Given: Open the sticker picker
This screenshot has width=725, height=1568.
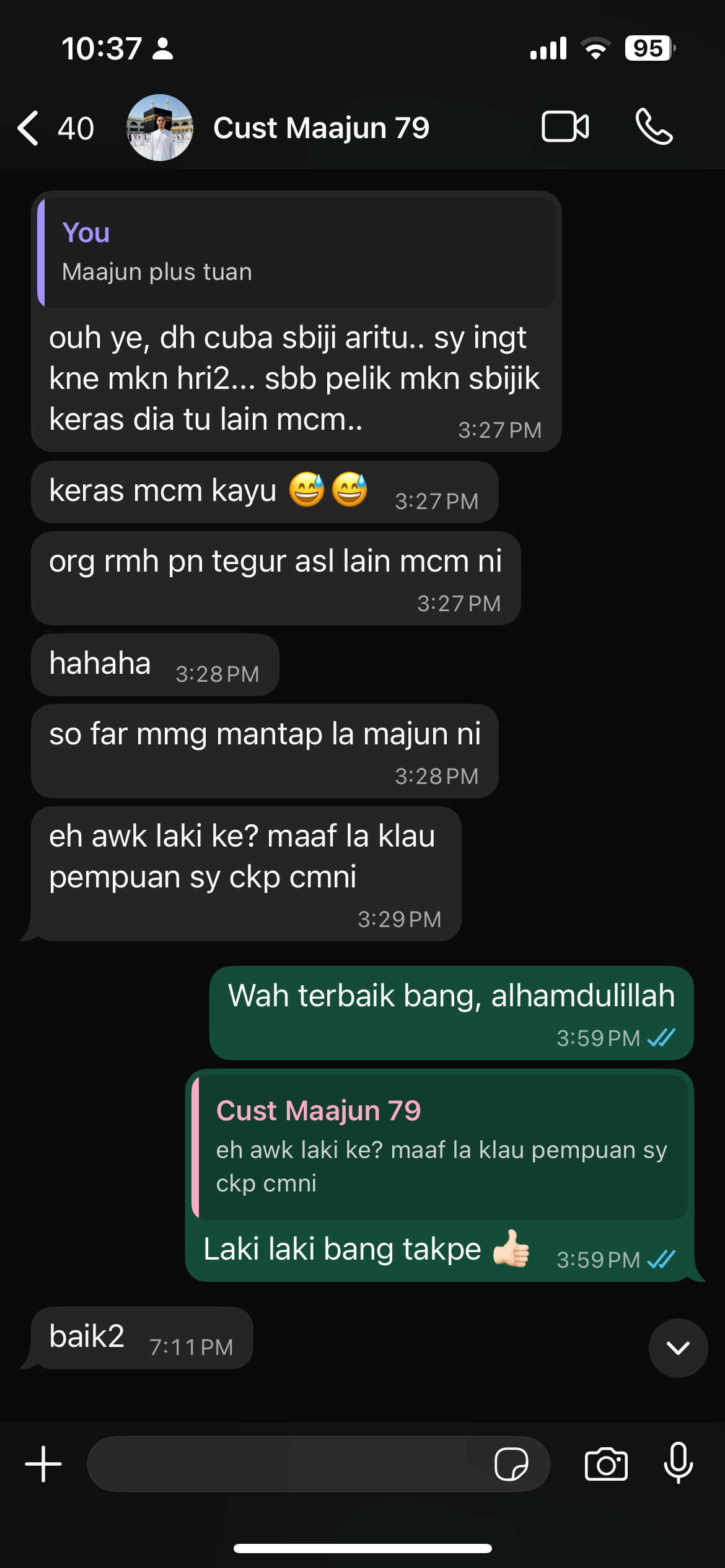Looking at the screenshot, I should click(x=511, y=1464).
